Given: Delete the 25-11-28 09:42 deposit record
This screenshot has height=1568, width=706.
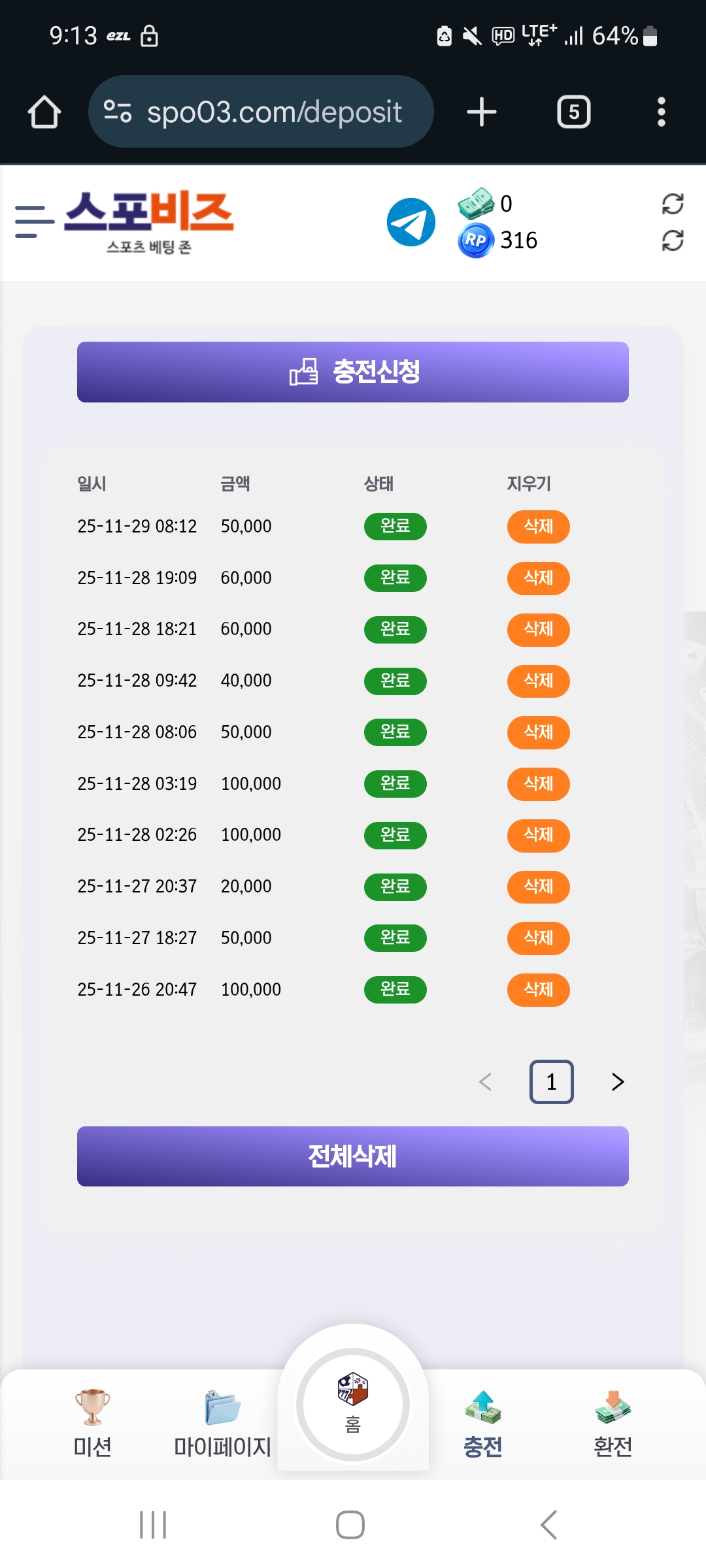Looking at the screenshot, I should pyautogui.click(x=538, y=681).
